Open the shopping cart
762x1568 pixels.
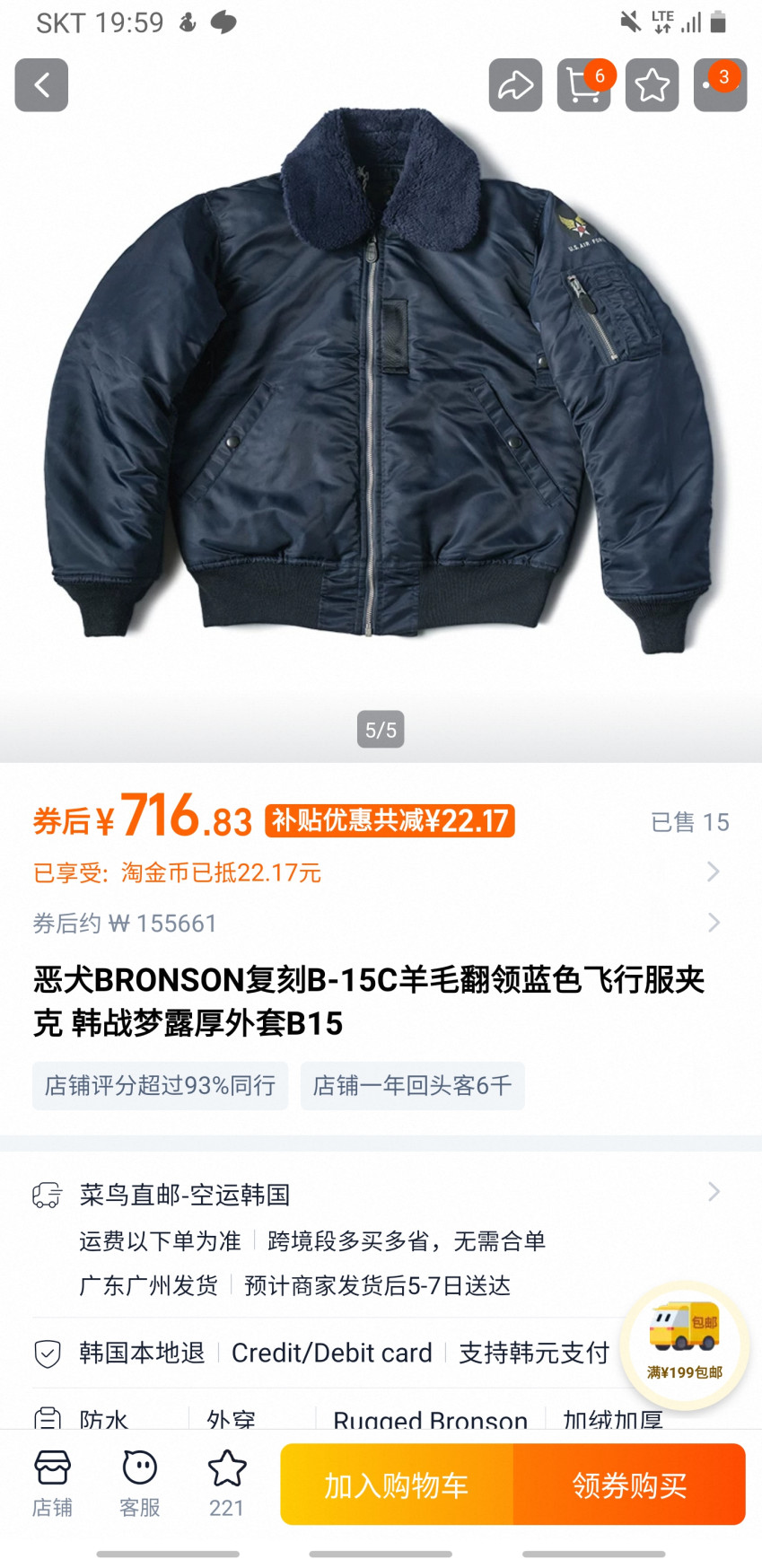[583, 85]
